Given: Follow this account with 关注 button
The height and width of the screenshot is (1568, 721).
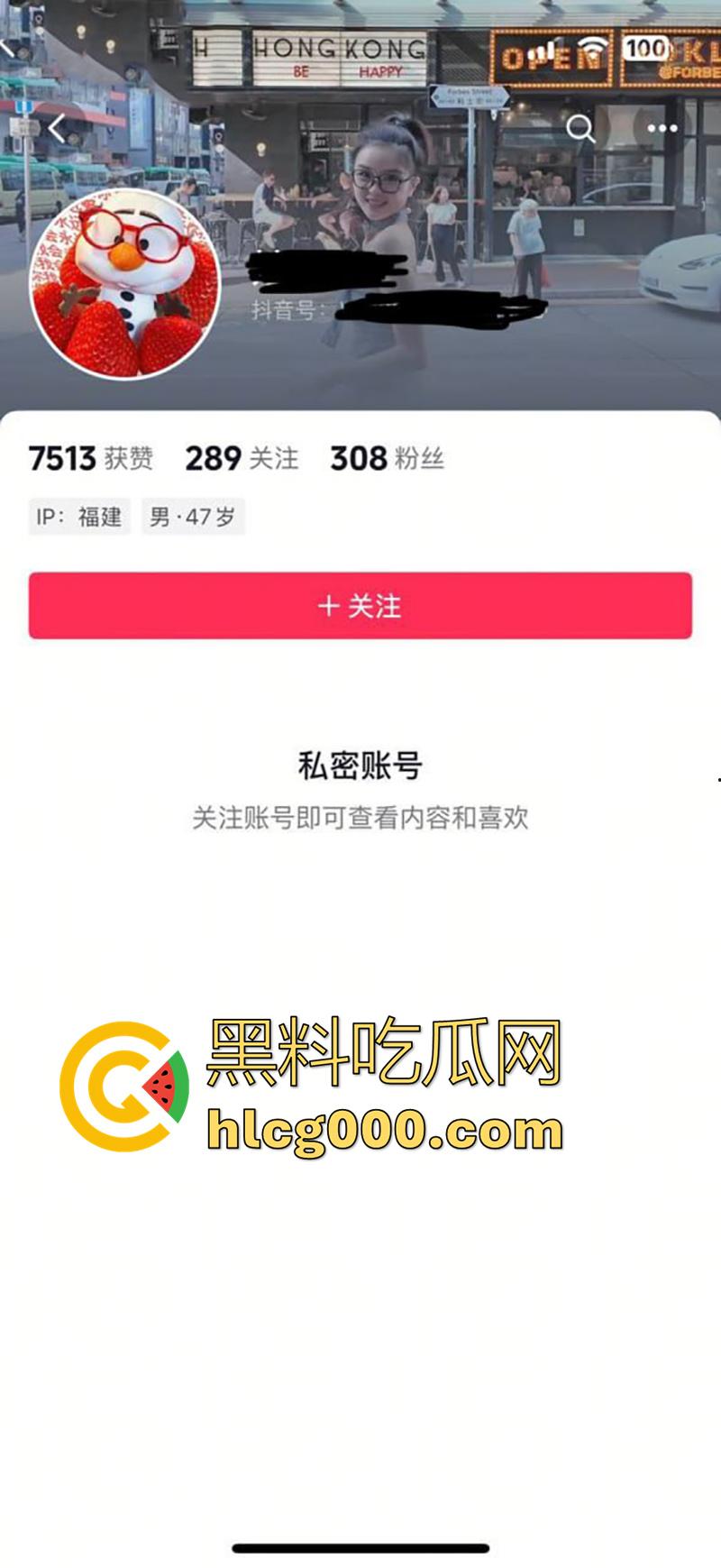Looking at the screenshot, I should 360,606.
